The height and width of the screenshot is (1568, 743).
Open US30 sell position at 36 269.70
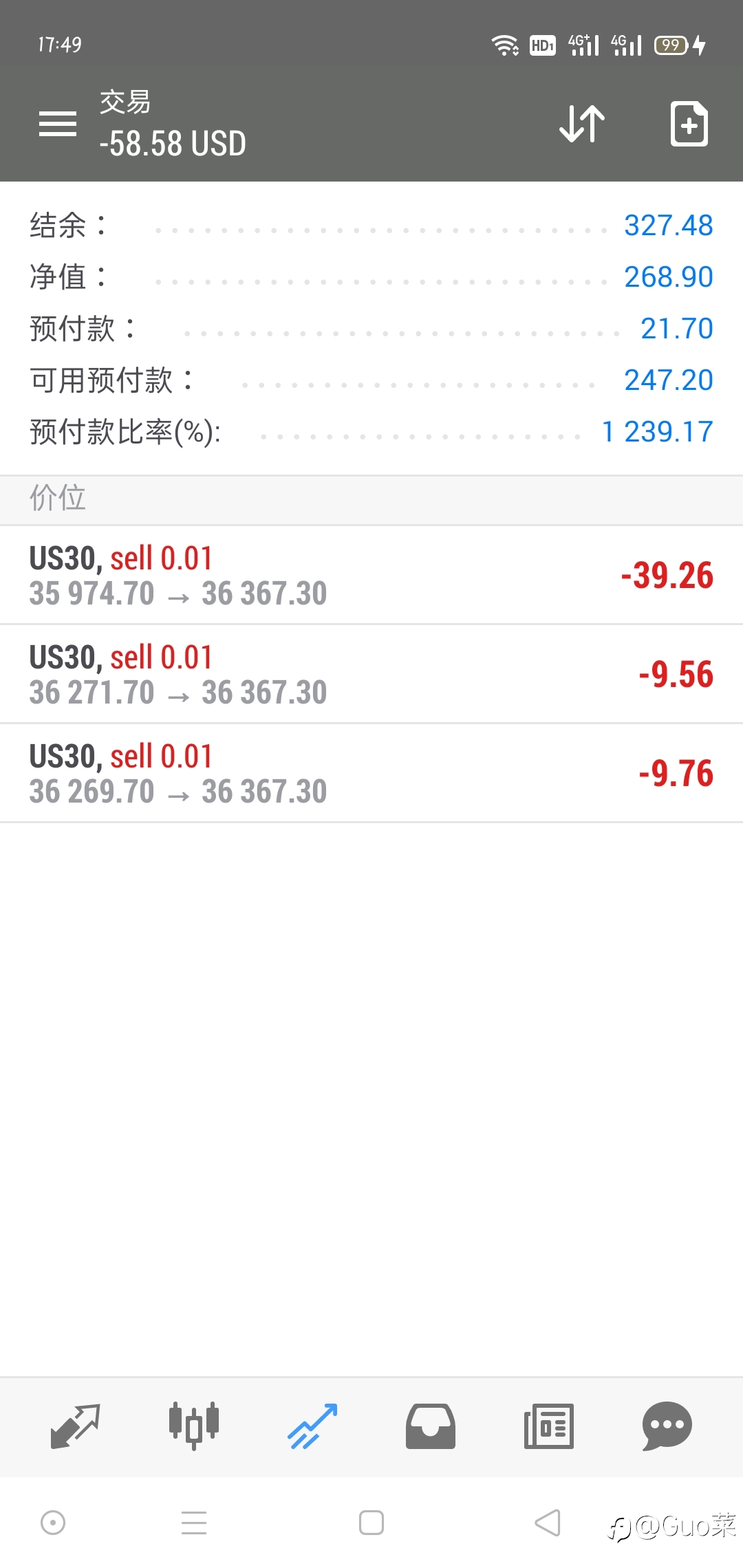click(371, 773)
